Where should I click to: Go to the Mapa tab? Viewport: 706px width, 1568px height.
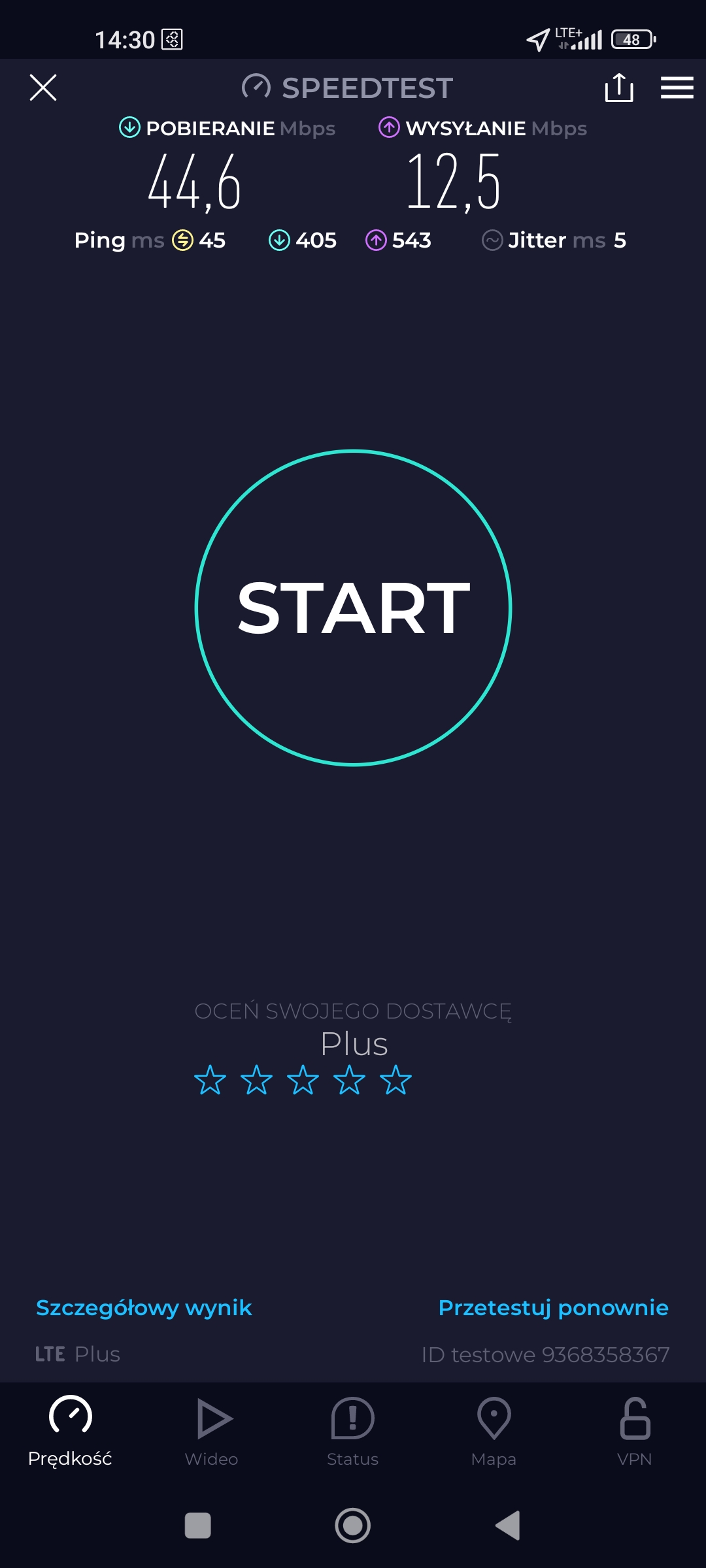(494, 1431)
